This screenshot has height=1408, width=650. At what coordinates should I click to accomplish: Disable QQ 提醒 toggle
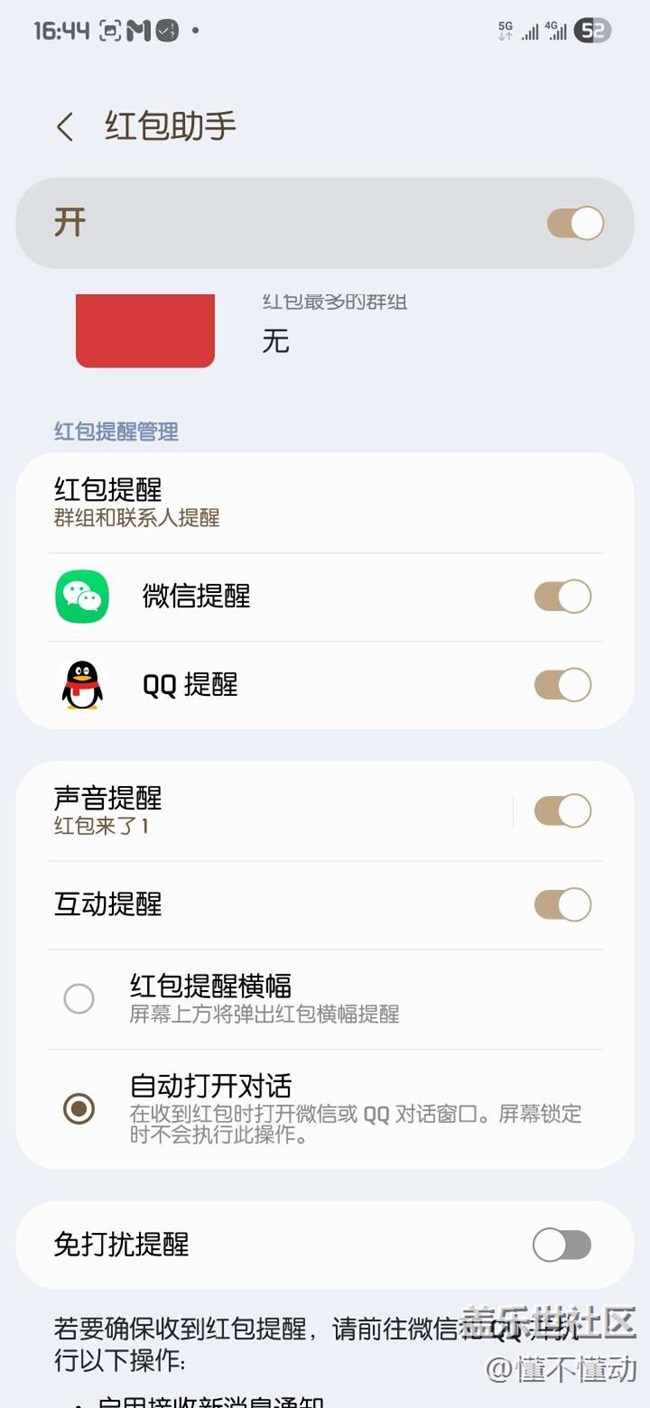click(563, 685)
